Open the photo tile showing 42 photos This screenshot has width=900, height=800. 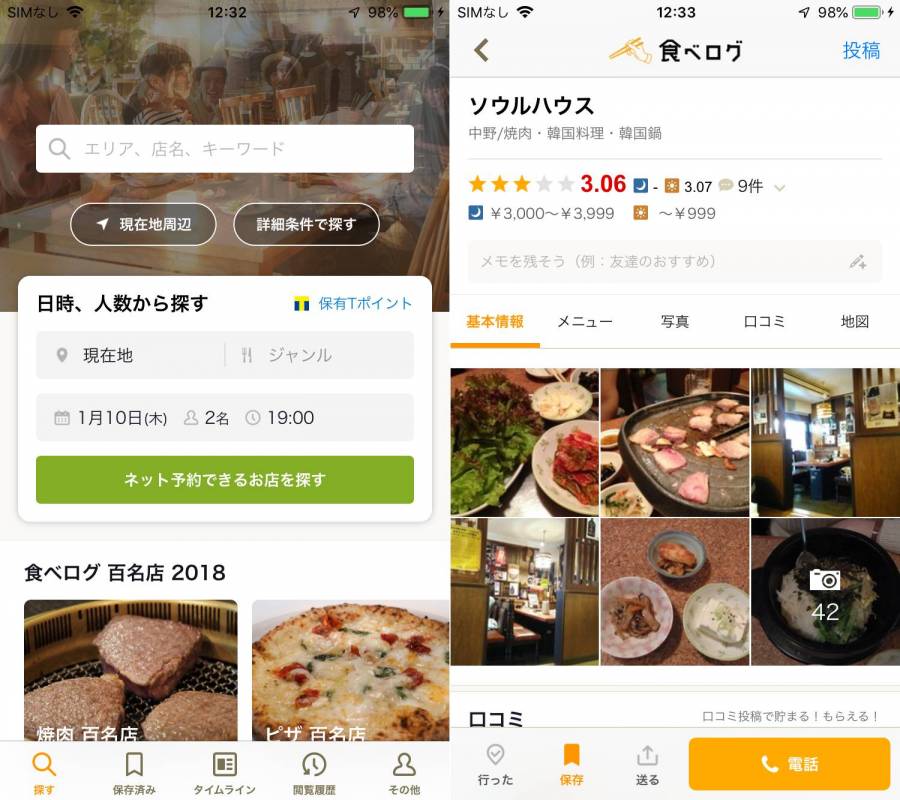[x=825, y=592]
